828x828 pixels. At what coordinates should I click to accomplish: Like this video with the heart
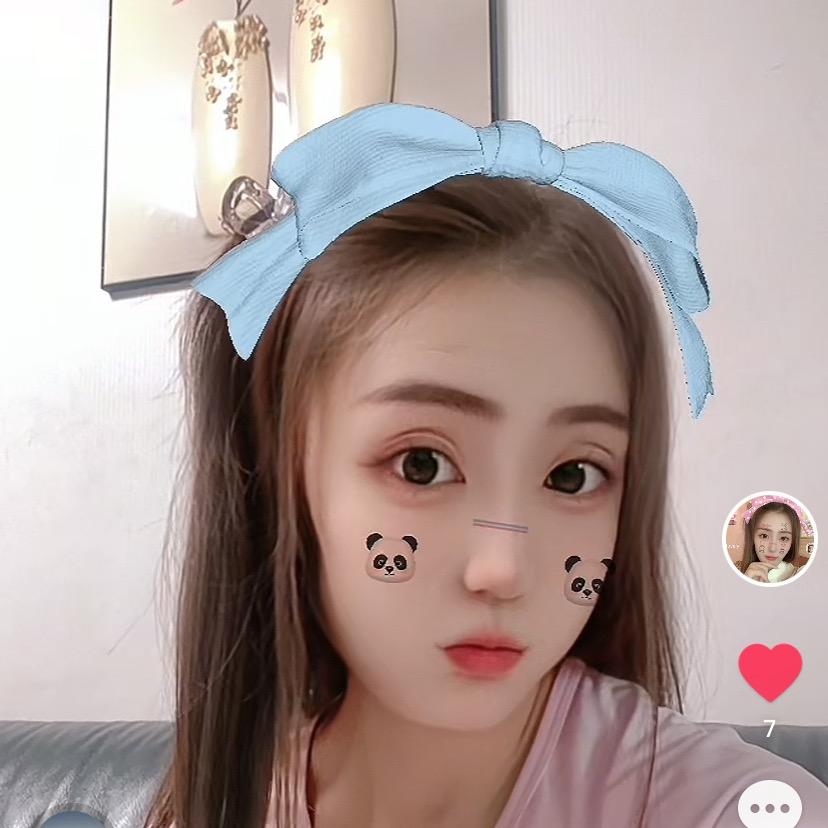pos(770,671)
